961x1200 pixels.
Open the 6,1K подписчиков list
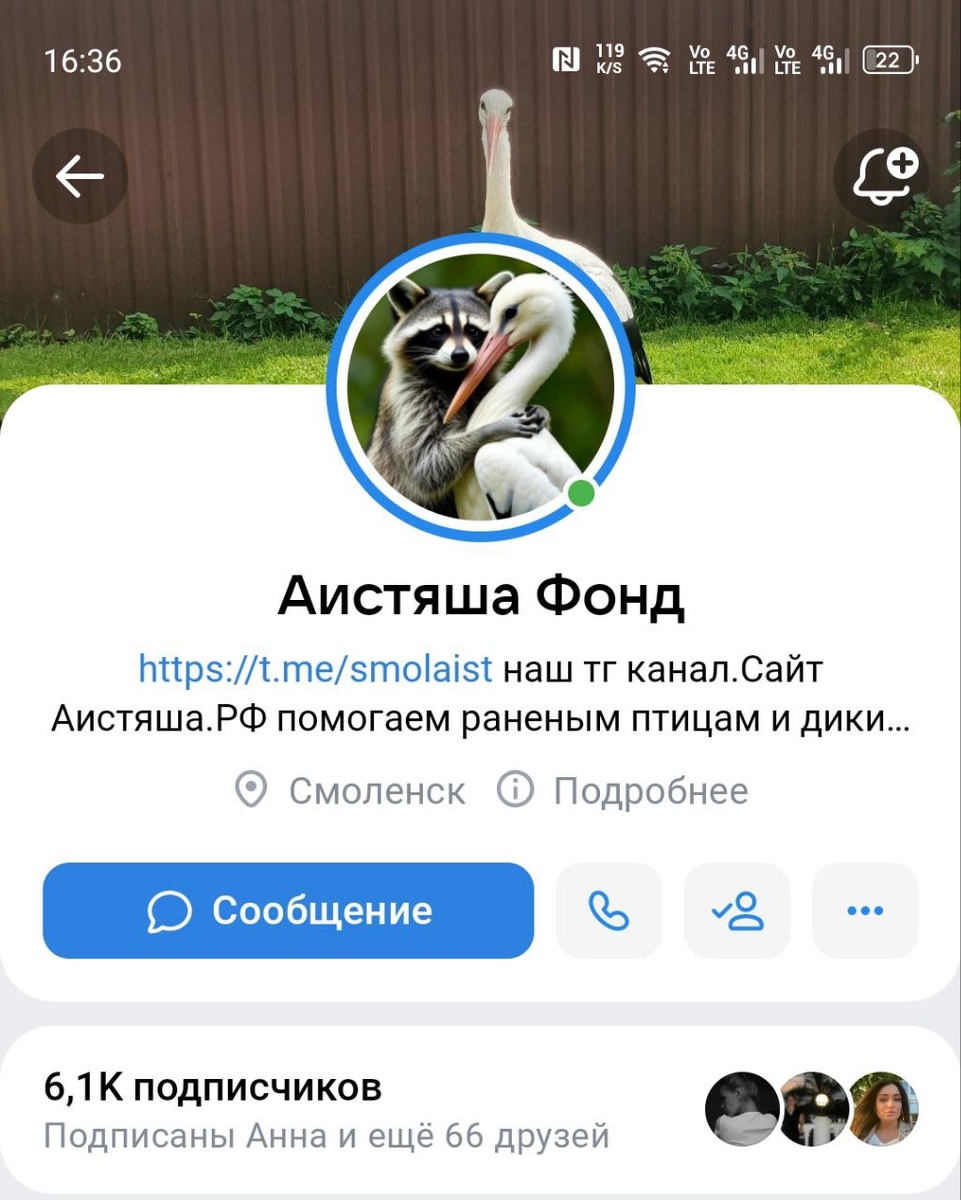tap(480, 1111)
